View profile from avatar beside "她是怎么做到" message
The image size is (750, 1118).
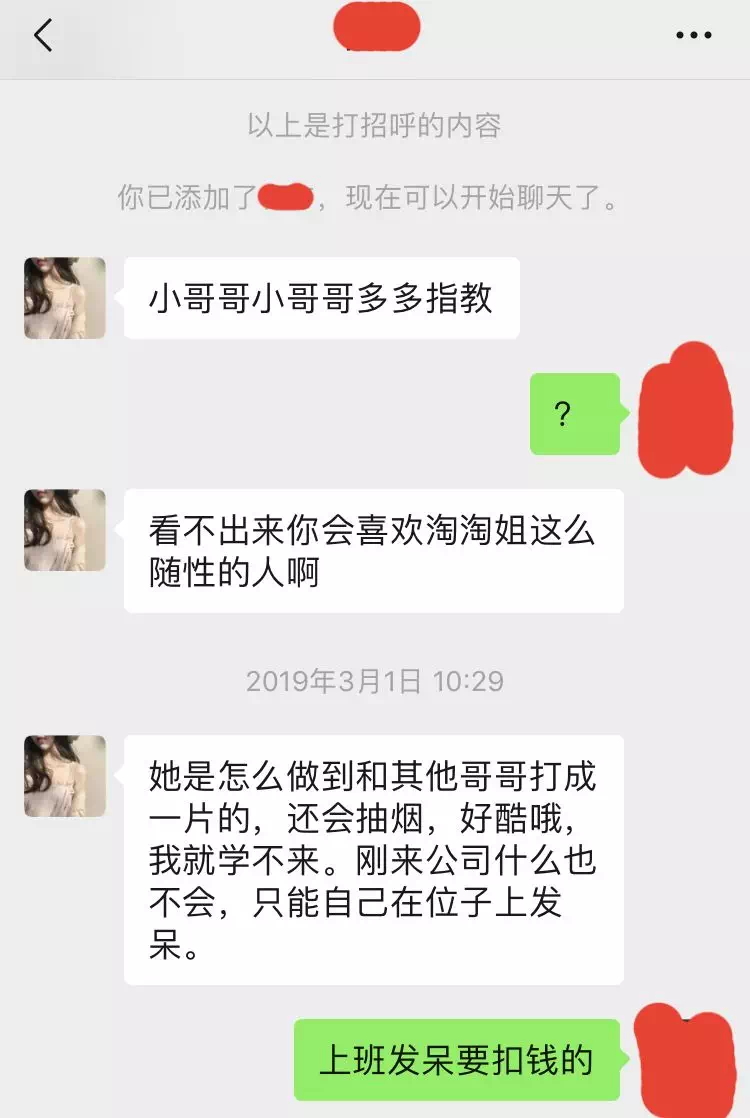tap(65, 776)
